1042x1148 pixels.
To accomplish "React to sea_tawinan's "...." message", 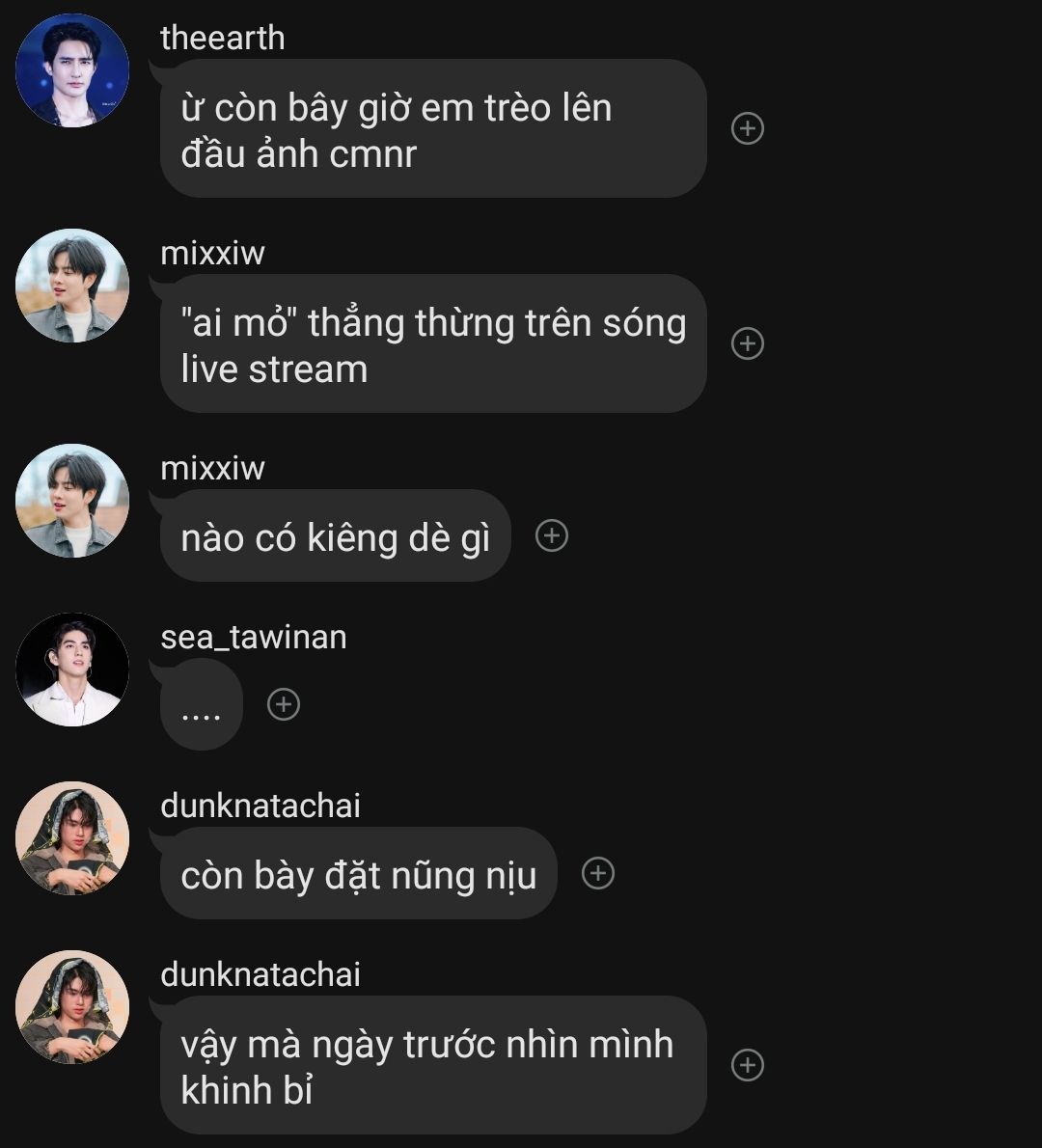I will [284, 704].
